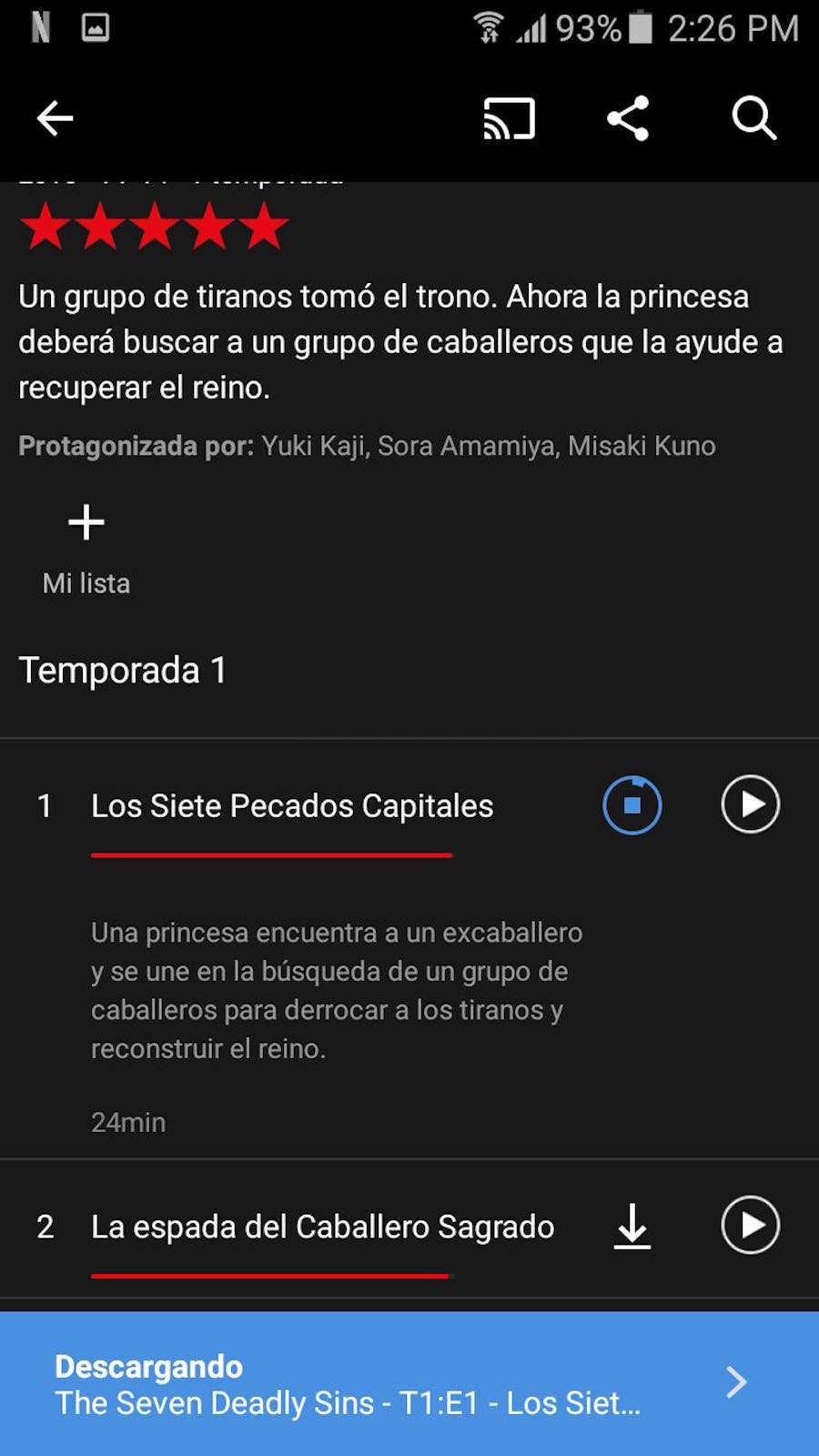
Task: Share this series
Action: tap(628, 118)
